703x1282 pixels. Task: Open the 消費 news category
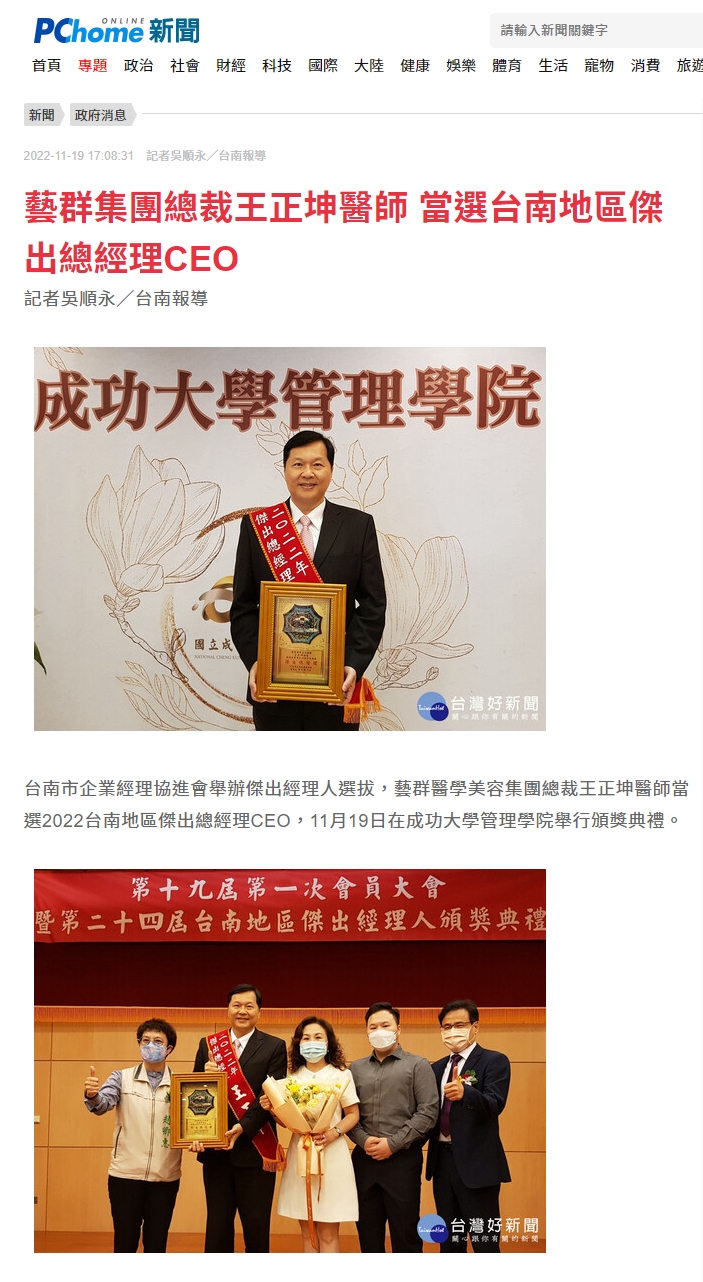pyautogui.click(x=645, y=66)
